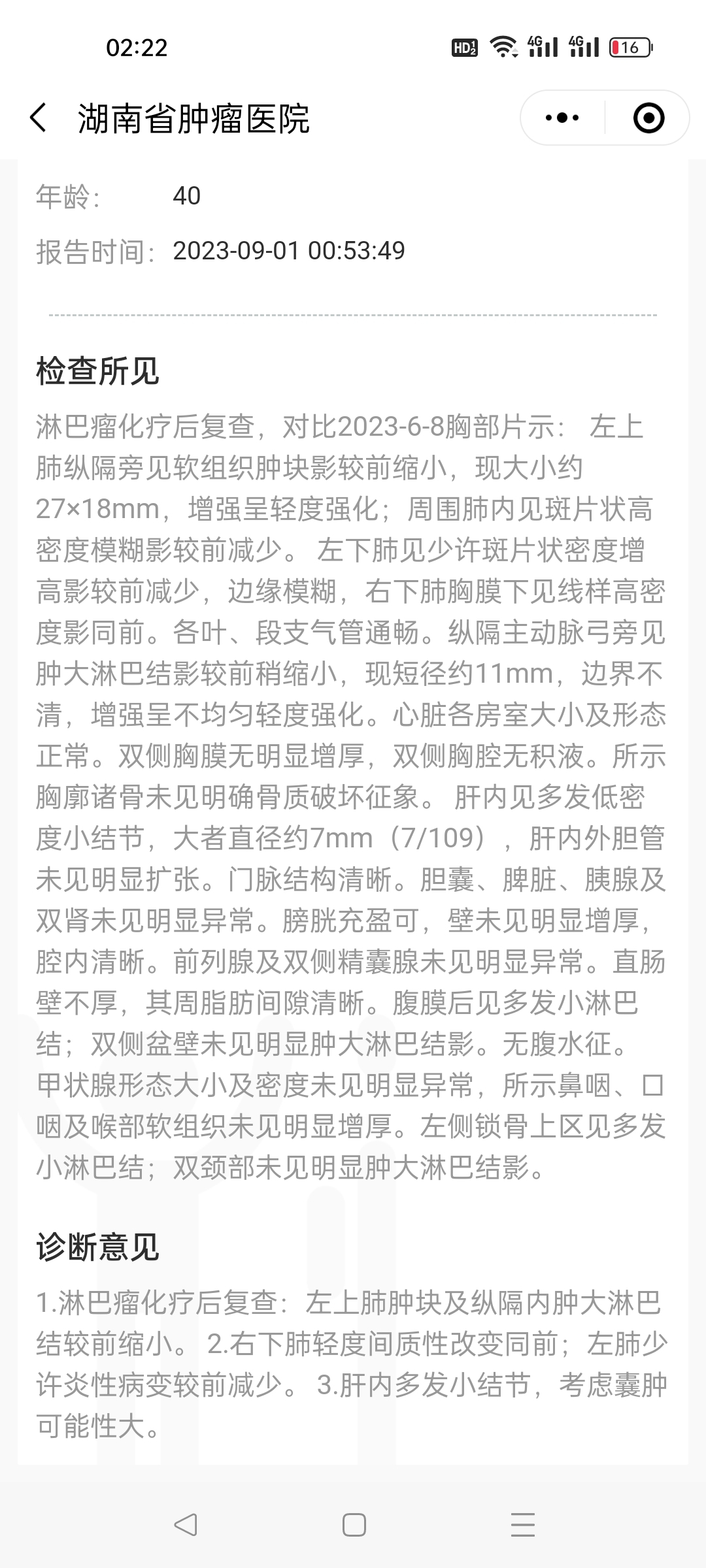The image size is (706, 1568).
Task: Go back from 湖南省肿瘤医院 page
Action: click(39, 118)
